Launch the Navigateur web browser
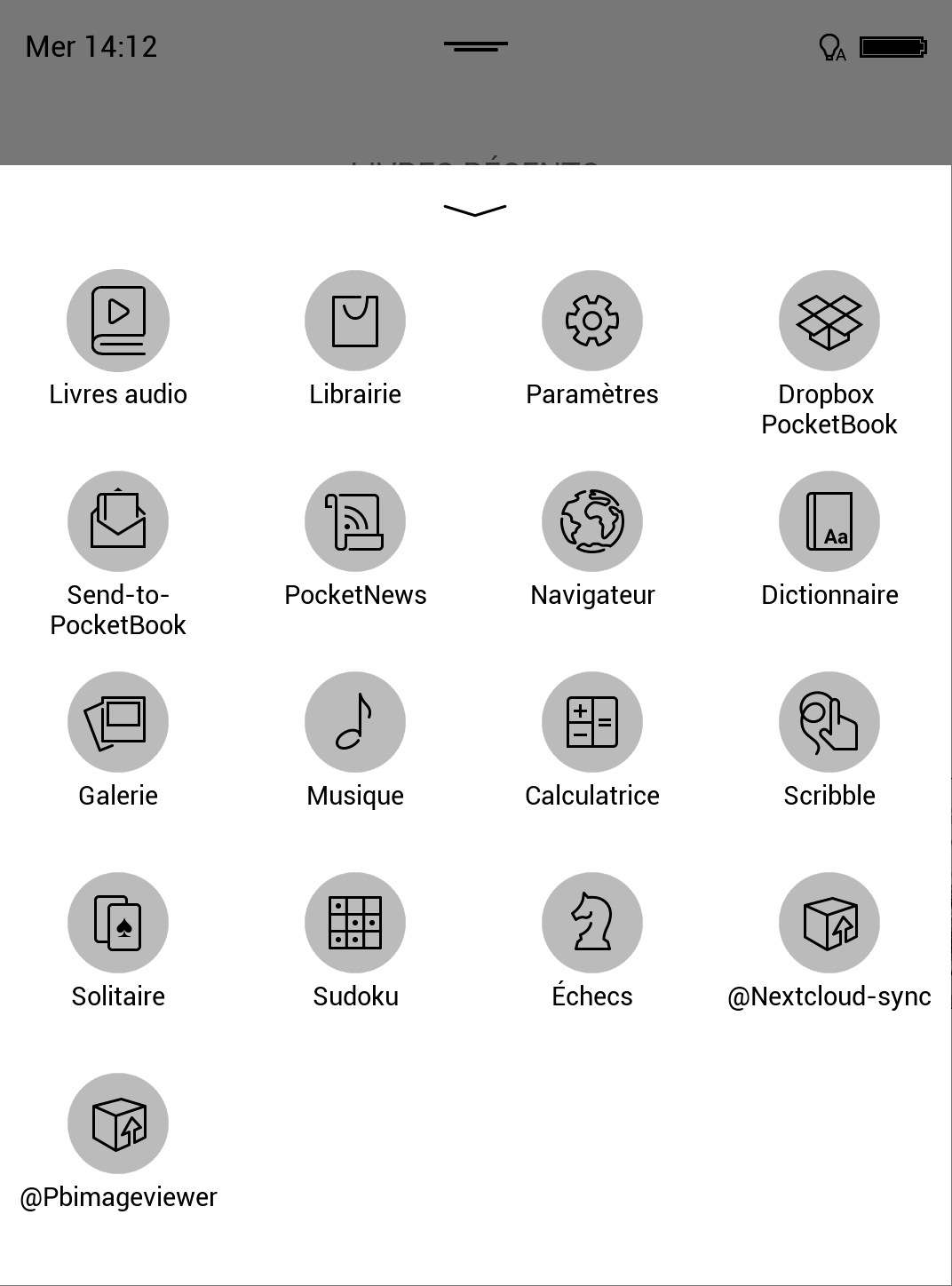Image resolution: width=952 pixels, height=1286 pixels. [592, 521]
